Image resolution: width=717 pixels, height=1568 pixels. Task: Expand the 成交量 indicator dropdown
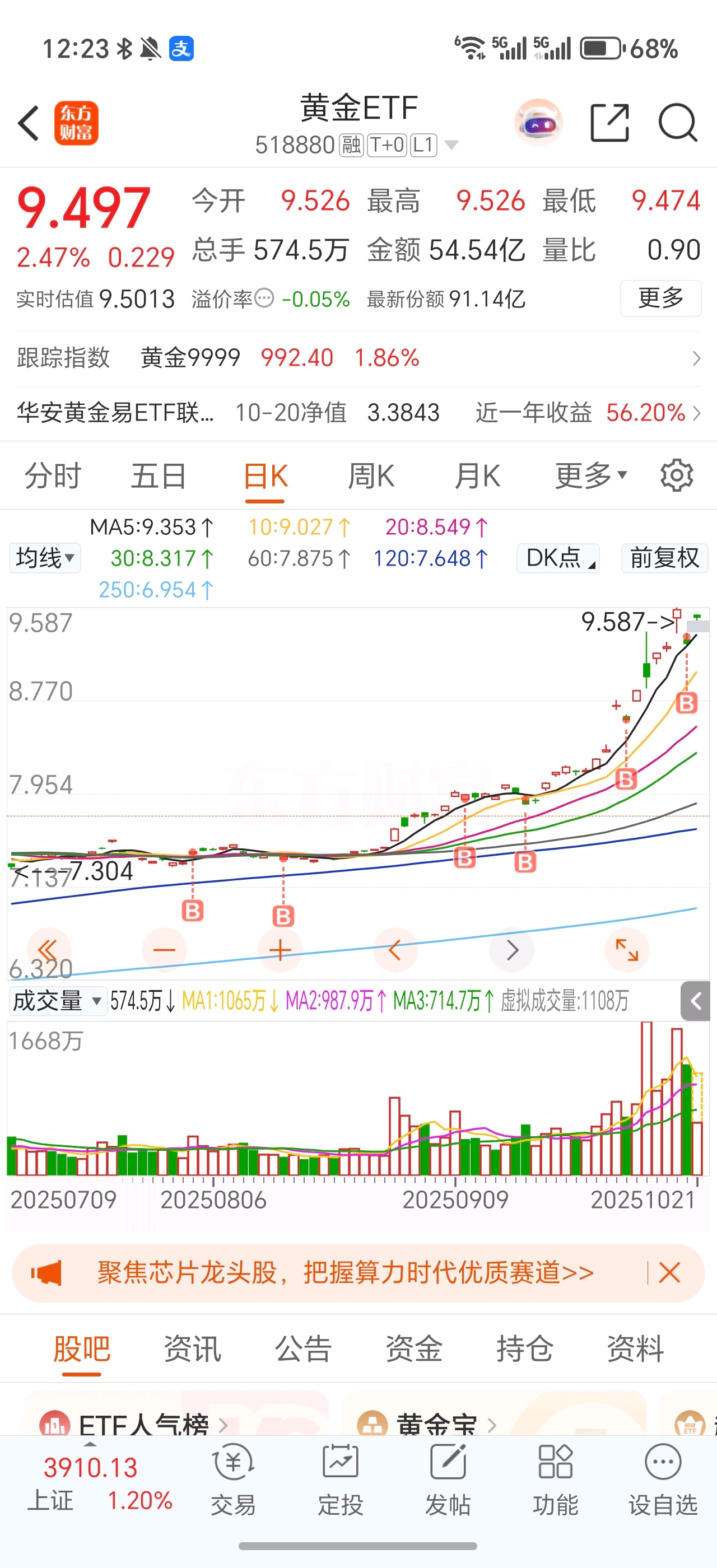57,1001
